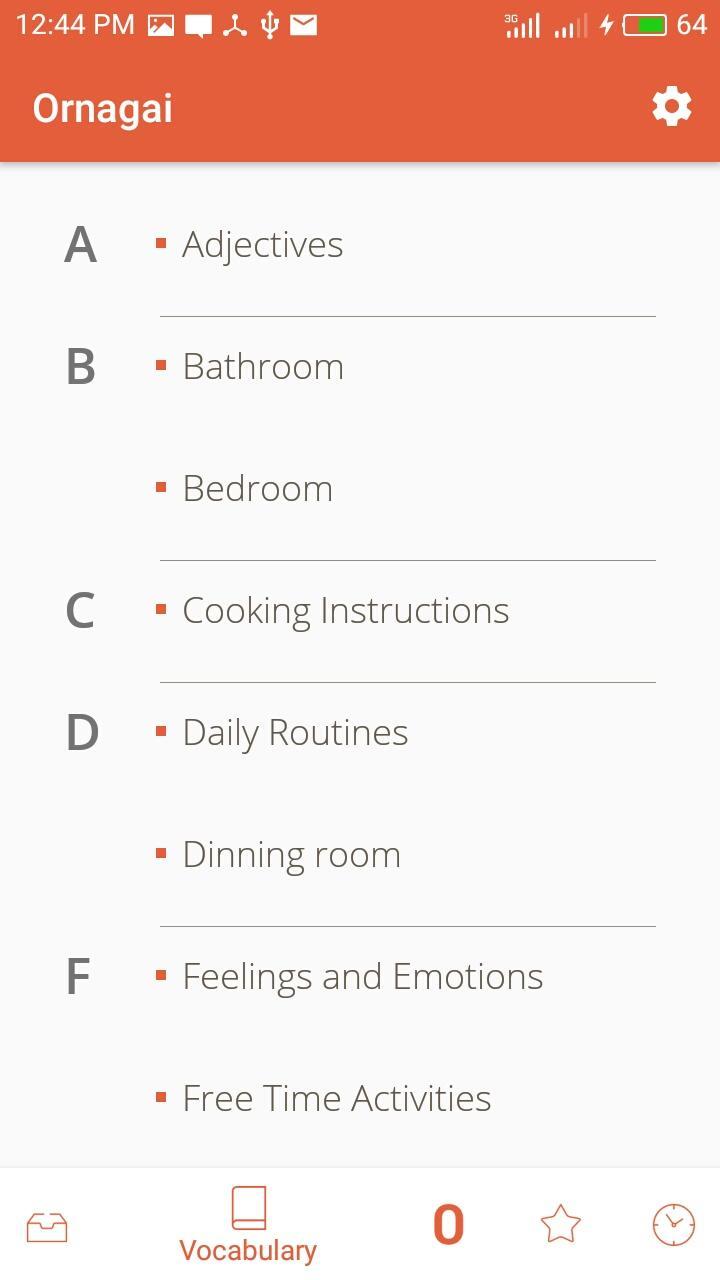Open Free Time Activities list

(x=336, y=1099)
